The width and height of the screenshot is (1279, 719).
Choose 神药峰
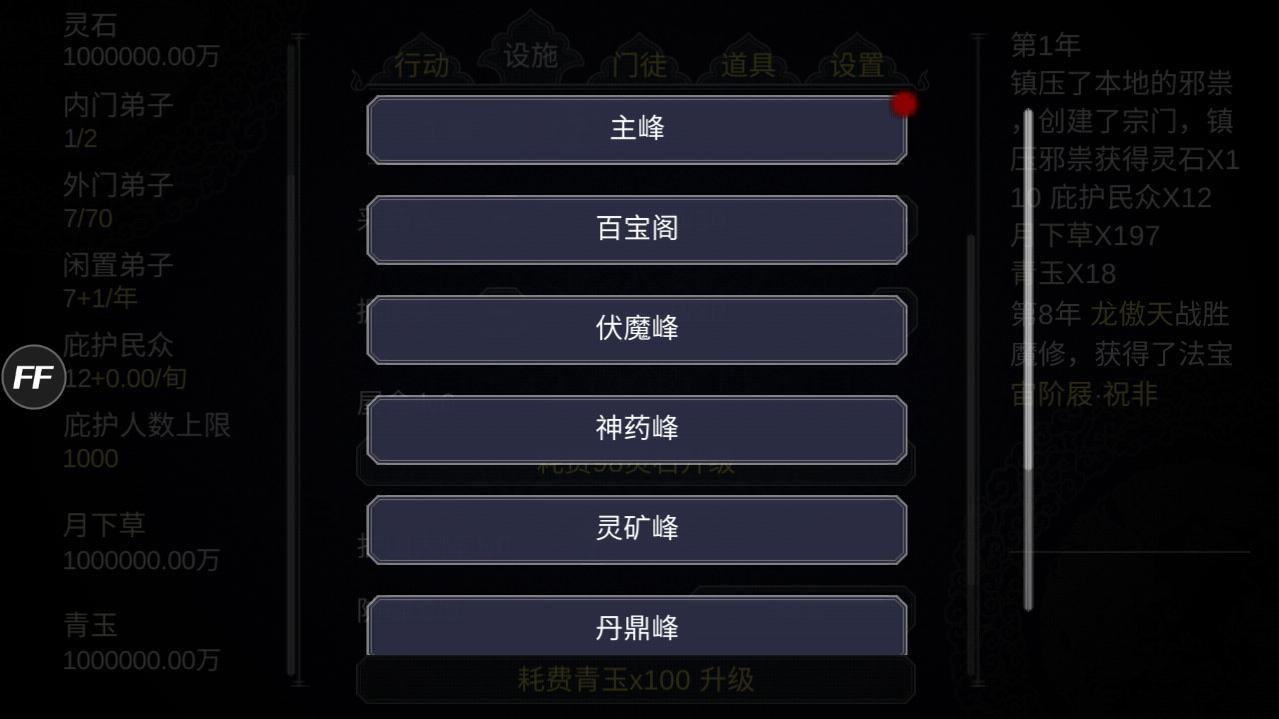[x=636, y=429]
